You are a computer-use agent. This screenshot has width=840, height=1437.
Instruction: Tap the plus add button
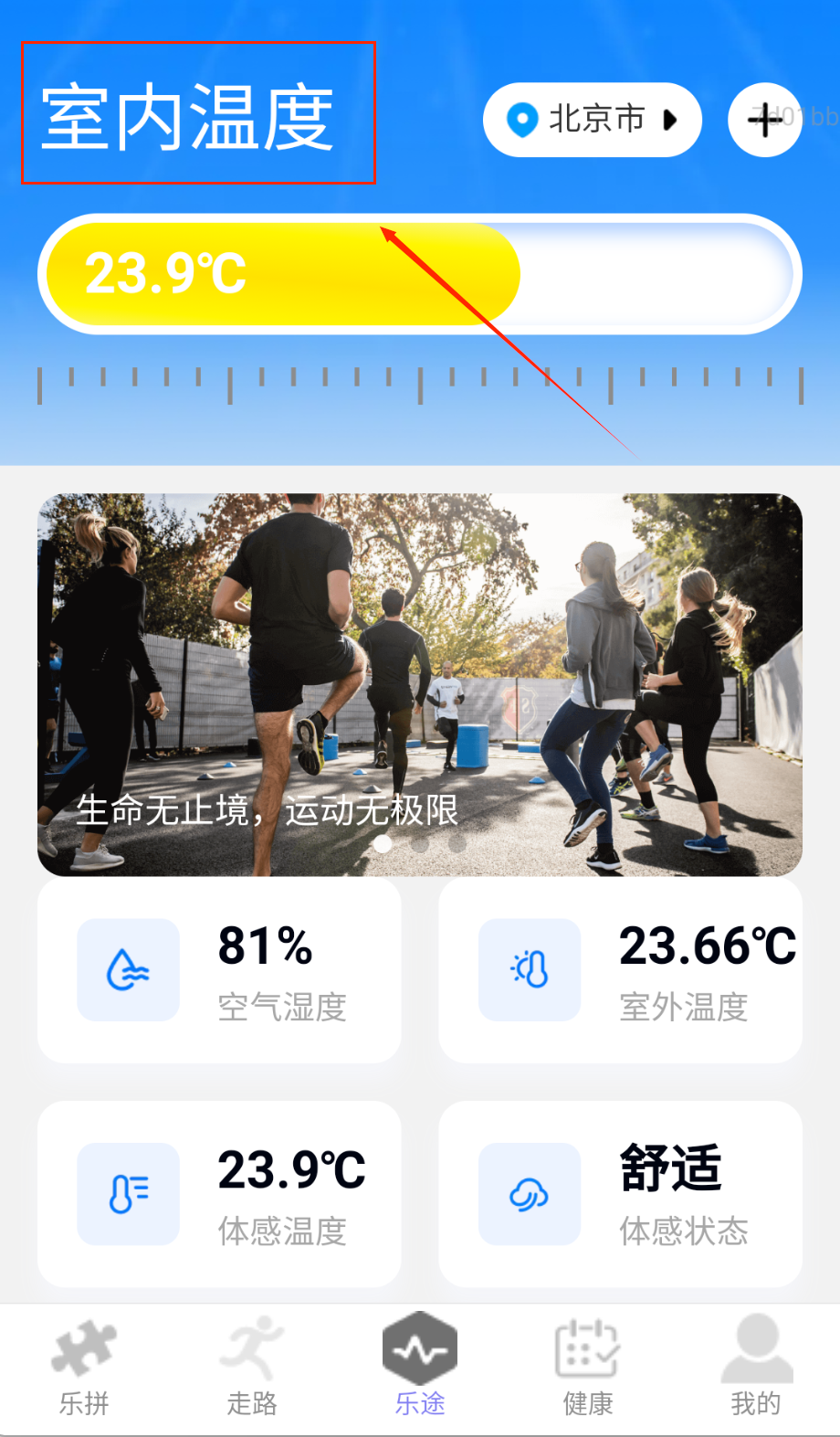(764, 120)
